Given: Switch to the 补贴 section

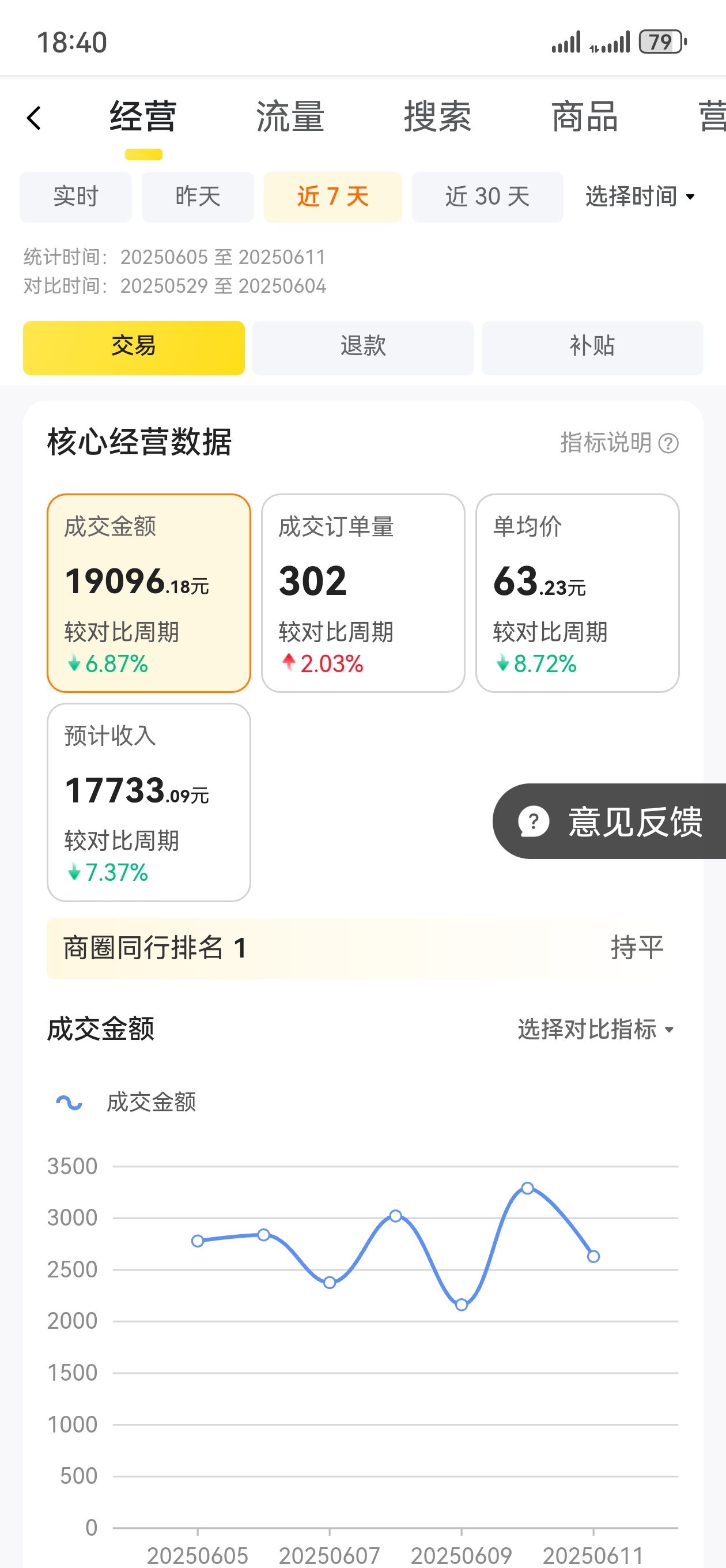Looking at the screenshot, I should point(592,347).
